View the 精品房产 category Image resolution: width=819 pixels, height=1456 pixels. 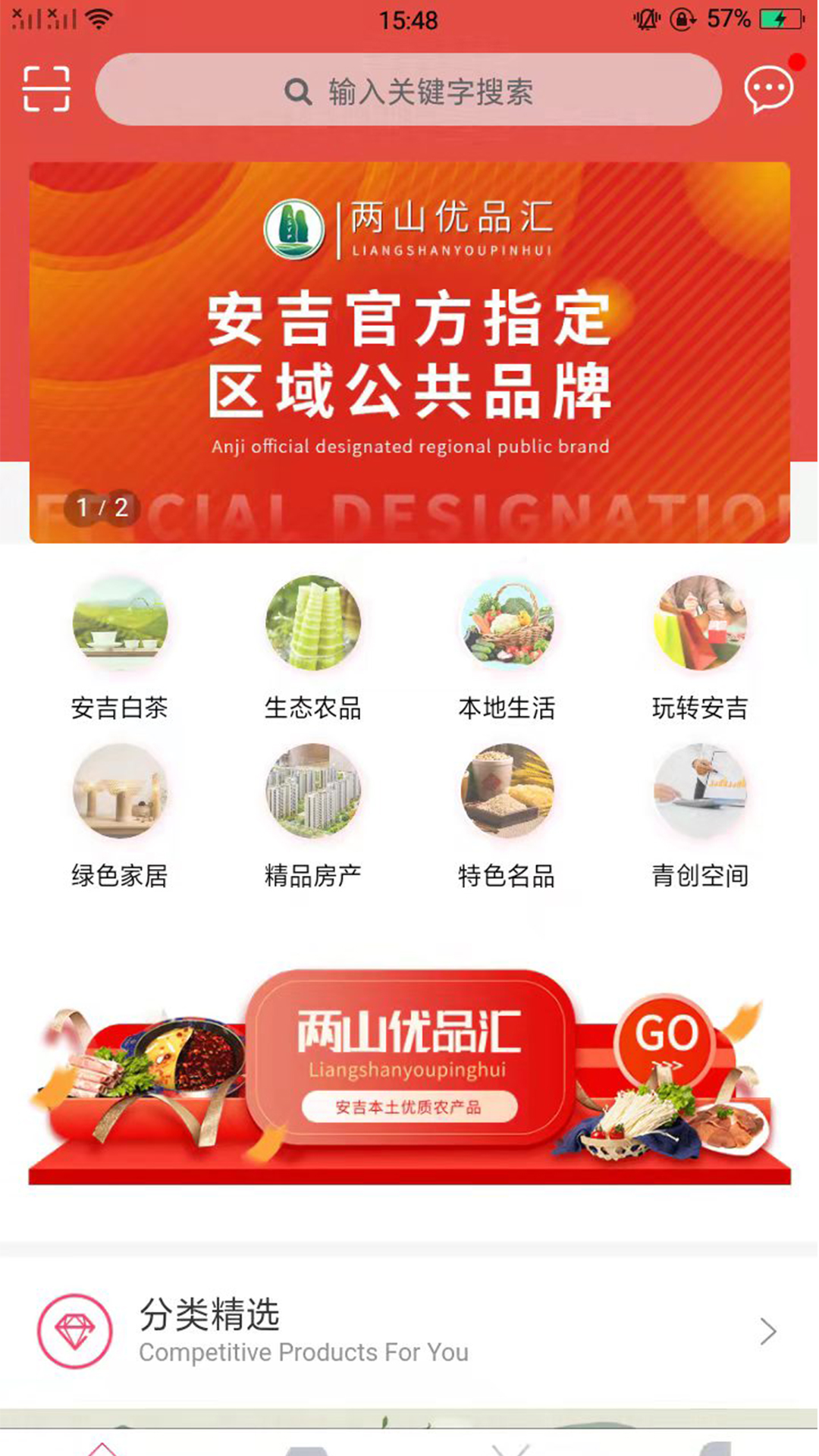point(313,816)
